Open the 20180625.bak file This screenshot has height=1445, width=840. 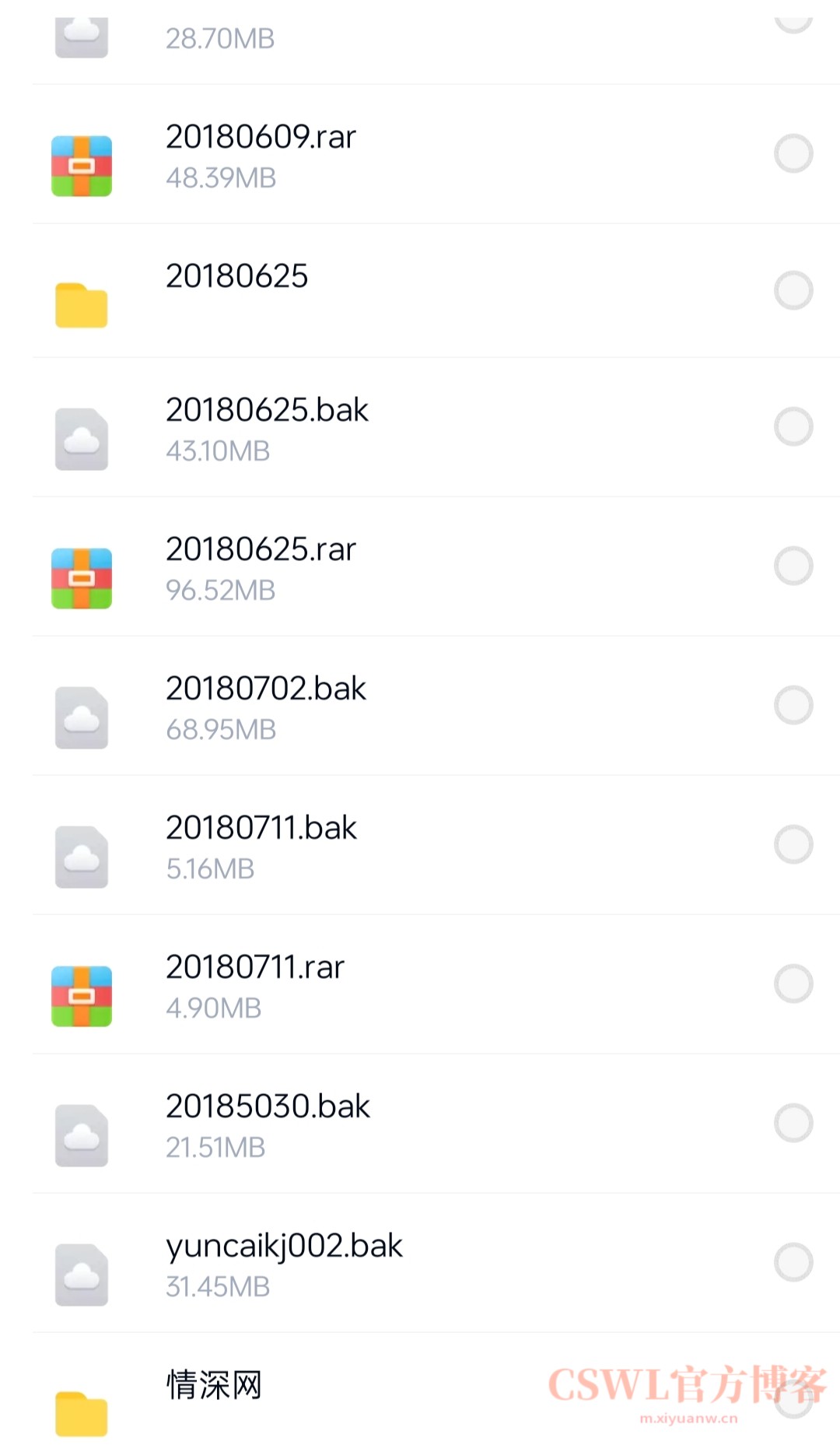point(267,411)
